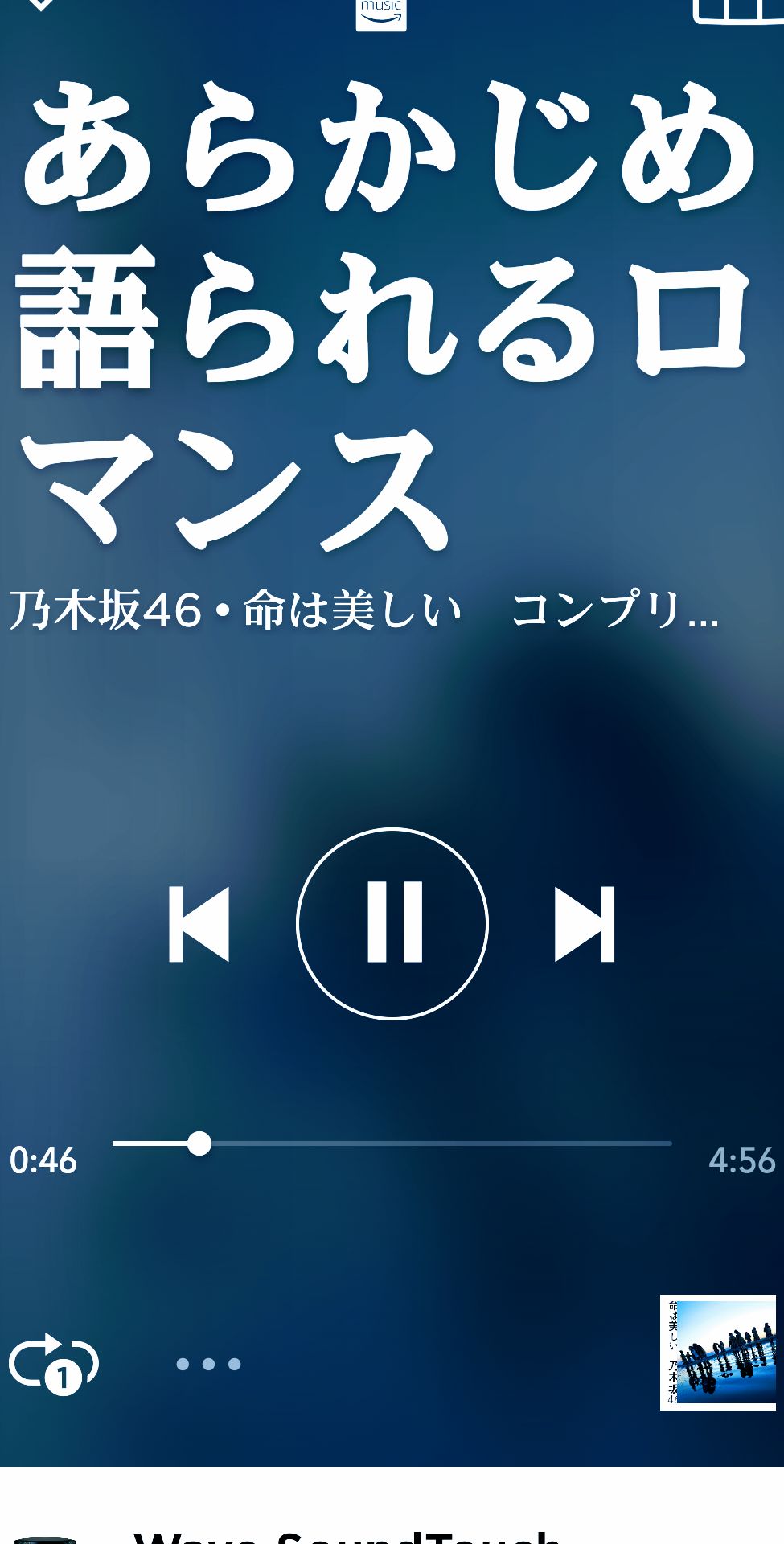Seek using the playback progress slider
This screenshot has height=1544, width=784.
click(x=201, y=1142)
